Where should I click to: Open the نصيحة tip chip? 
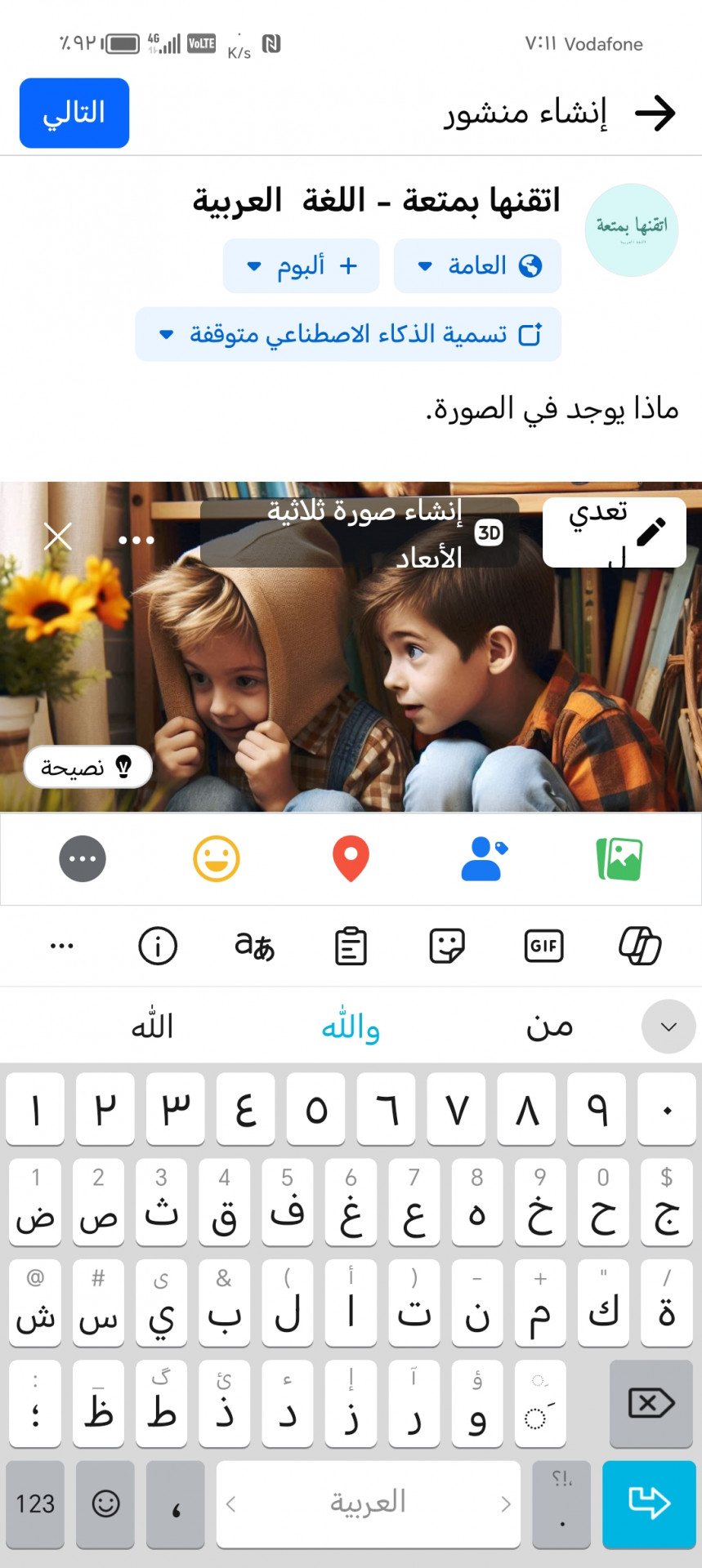click(x=88, y=768)
